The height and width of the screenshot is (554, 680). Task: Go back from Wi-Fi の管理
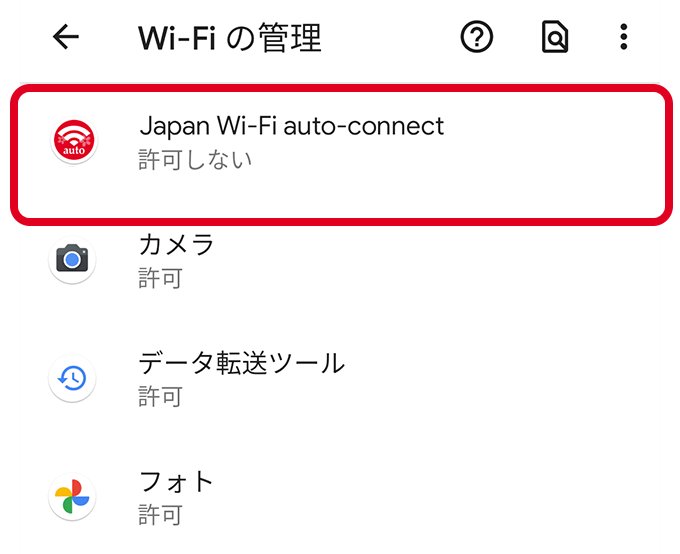coord(66,38)
